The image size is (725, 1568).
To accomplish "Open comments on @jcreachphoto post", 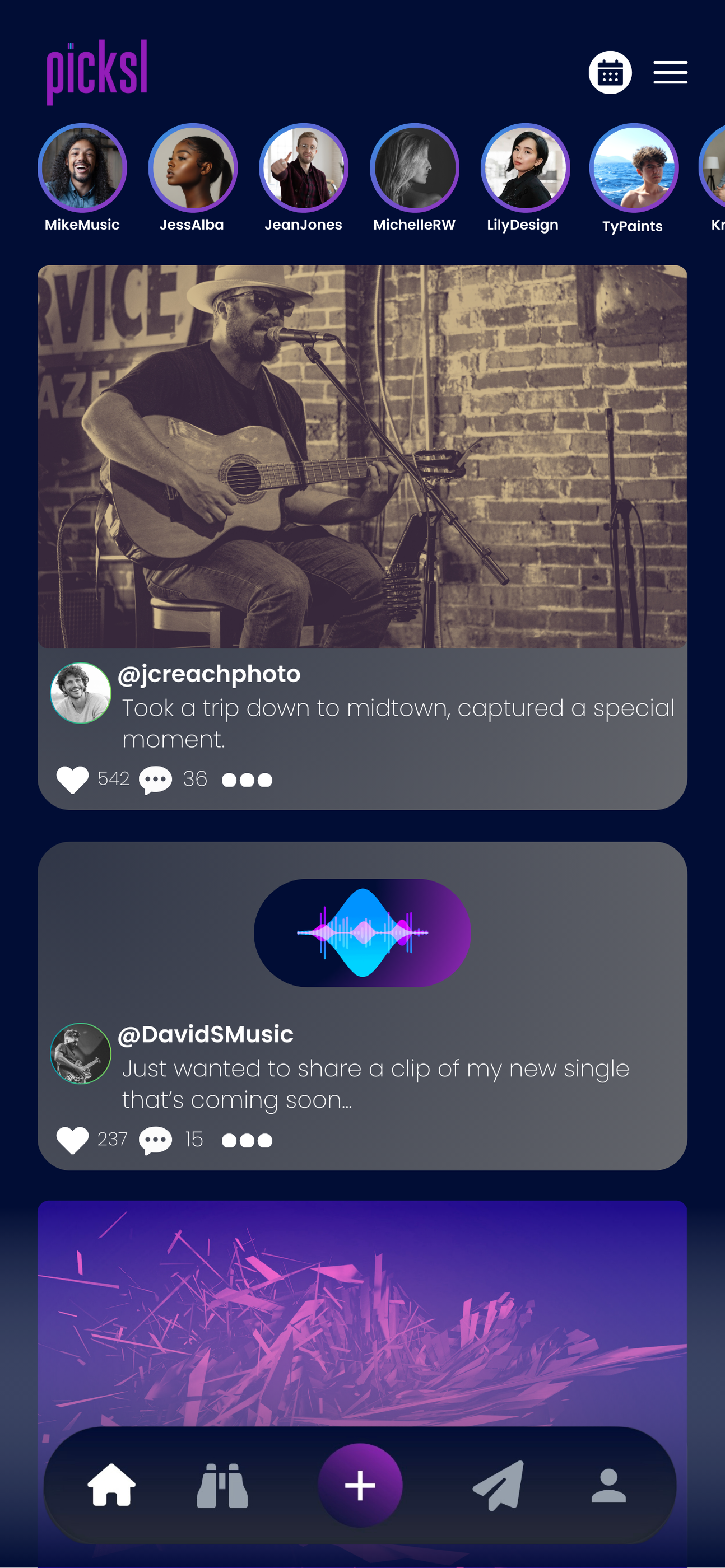I will pyautogui.click(x=155, y=780).
